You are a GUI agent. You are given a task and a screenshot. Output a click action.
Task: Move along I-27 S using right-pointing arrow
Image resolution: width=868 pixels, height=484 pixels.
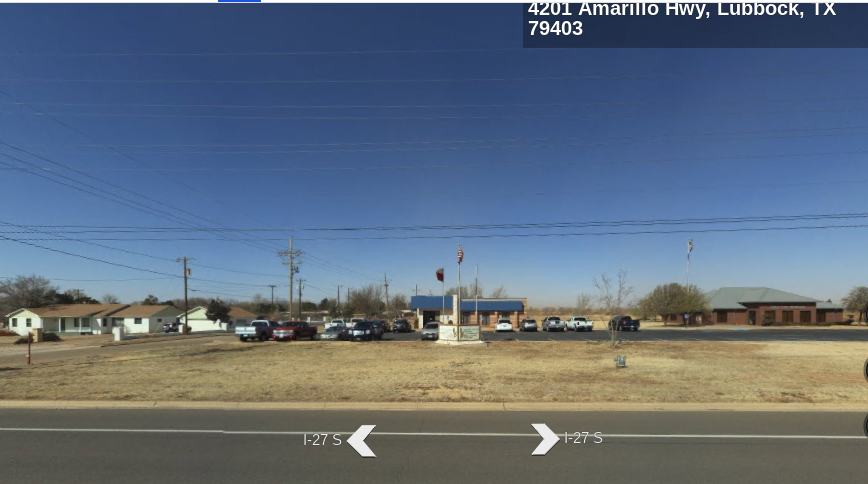pyautogui.click(x=545, y=438)
